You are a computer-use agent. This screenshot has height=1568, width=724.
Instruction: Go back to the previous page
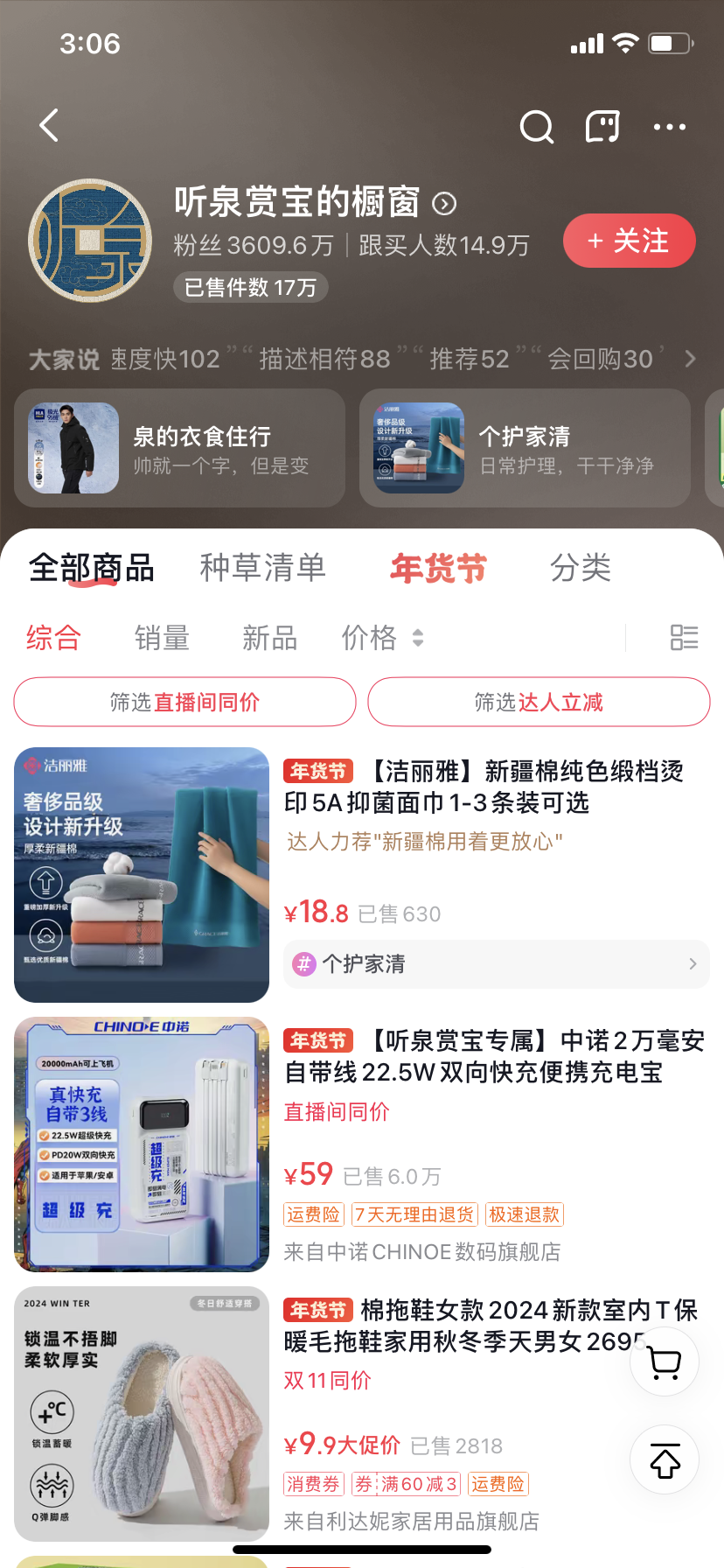pos(50,126)
